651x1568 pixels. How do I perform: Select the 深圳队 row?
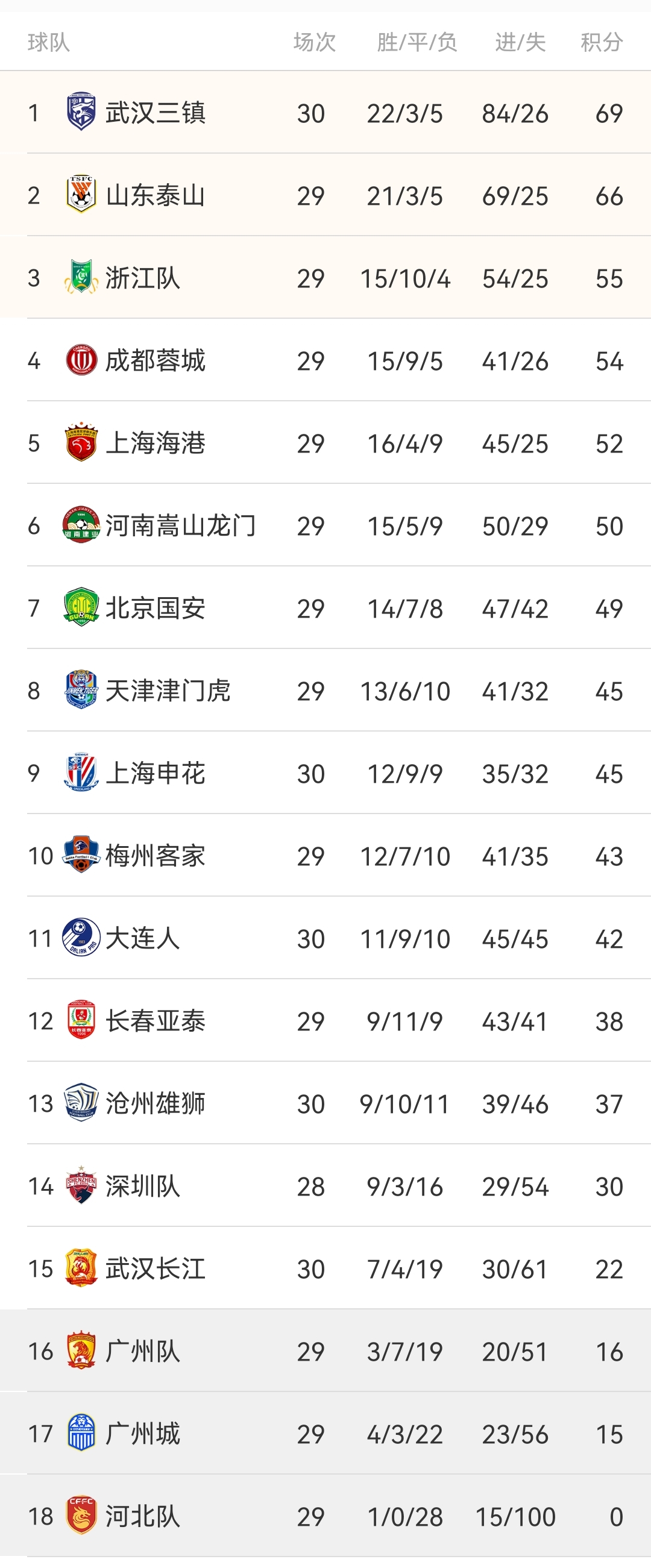coord(142,1186)
